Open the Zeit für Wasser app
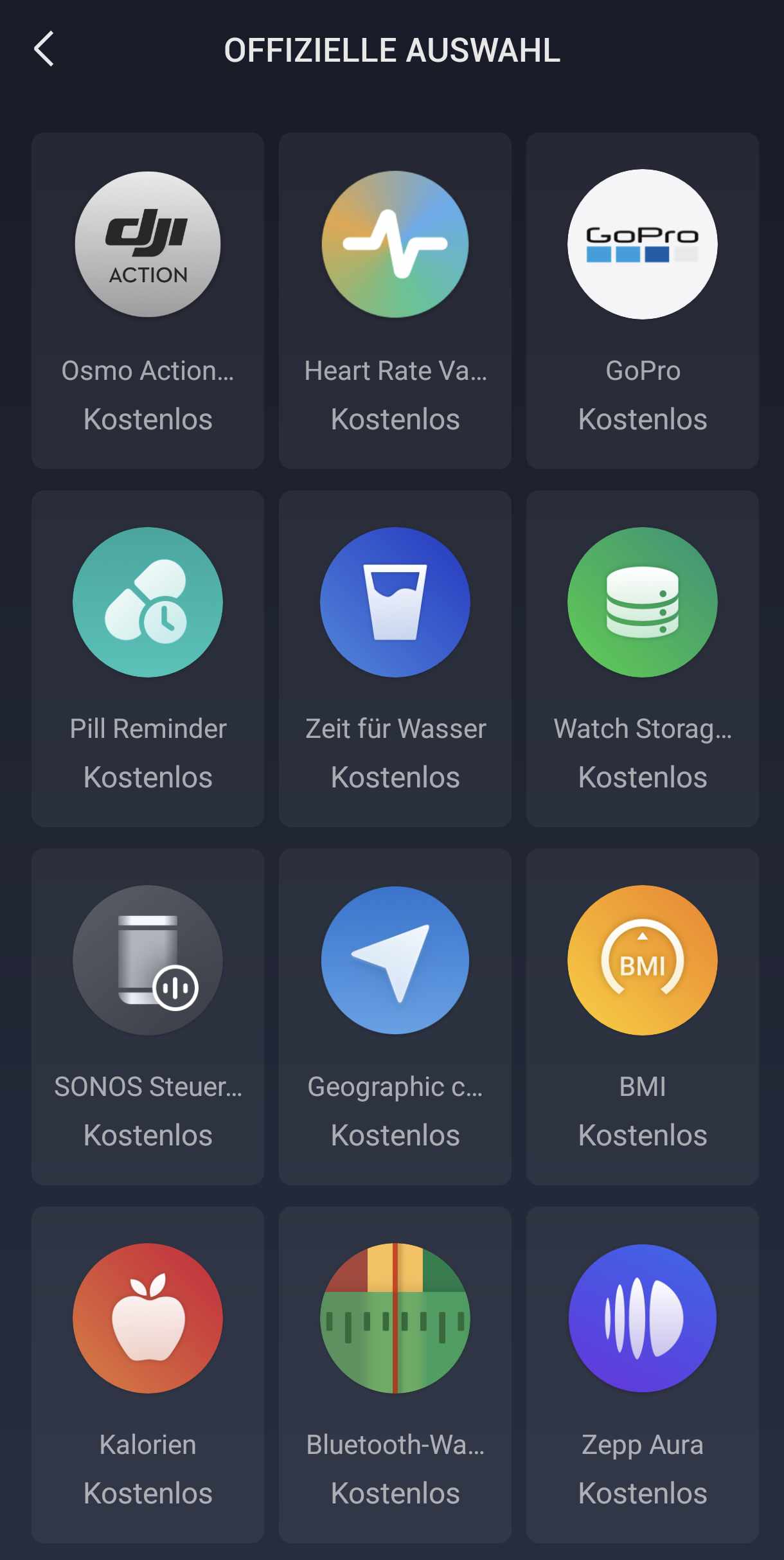This screenshot has width=784, height=1560. tap(395, 658)
